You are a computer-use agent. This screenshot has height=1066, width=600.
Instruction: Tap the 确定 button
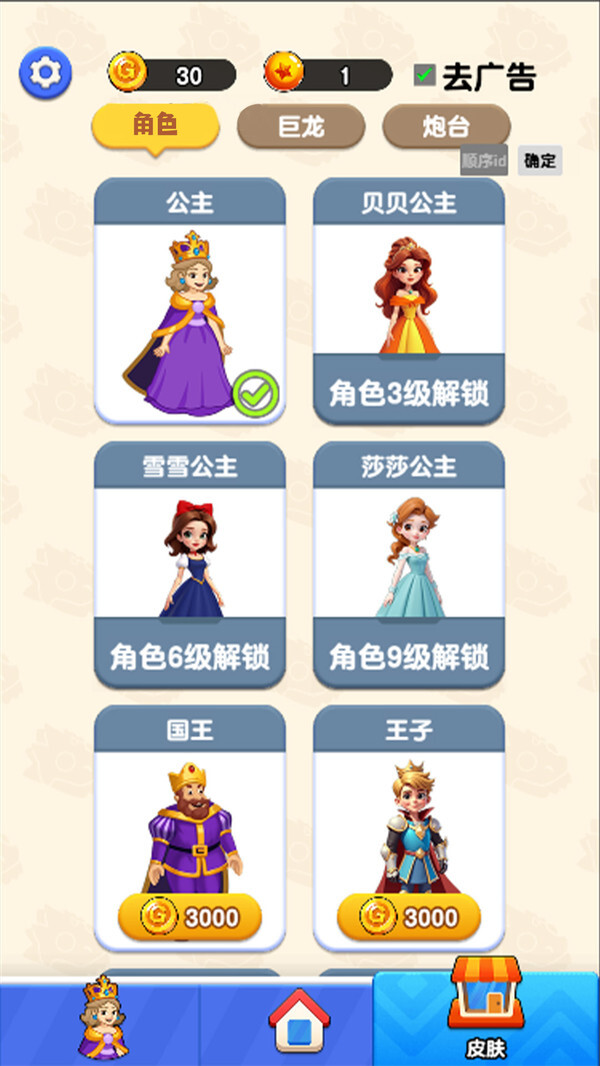(540, 160)
